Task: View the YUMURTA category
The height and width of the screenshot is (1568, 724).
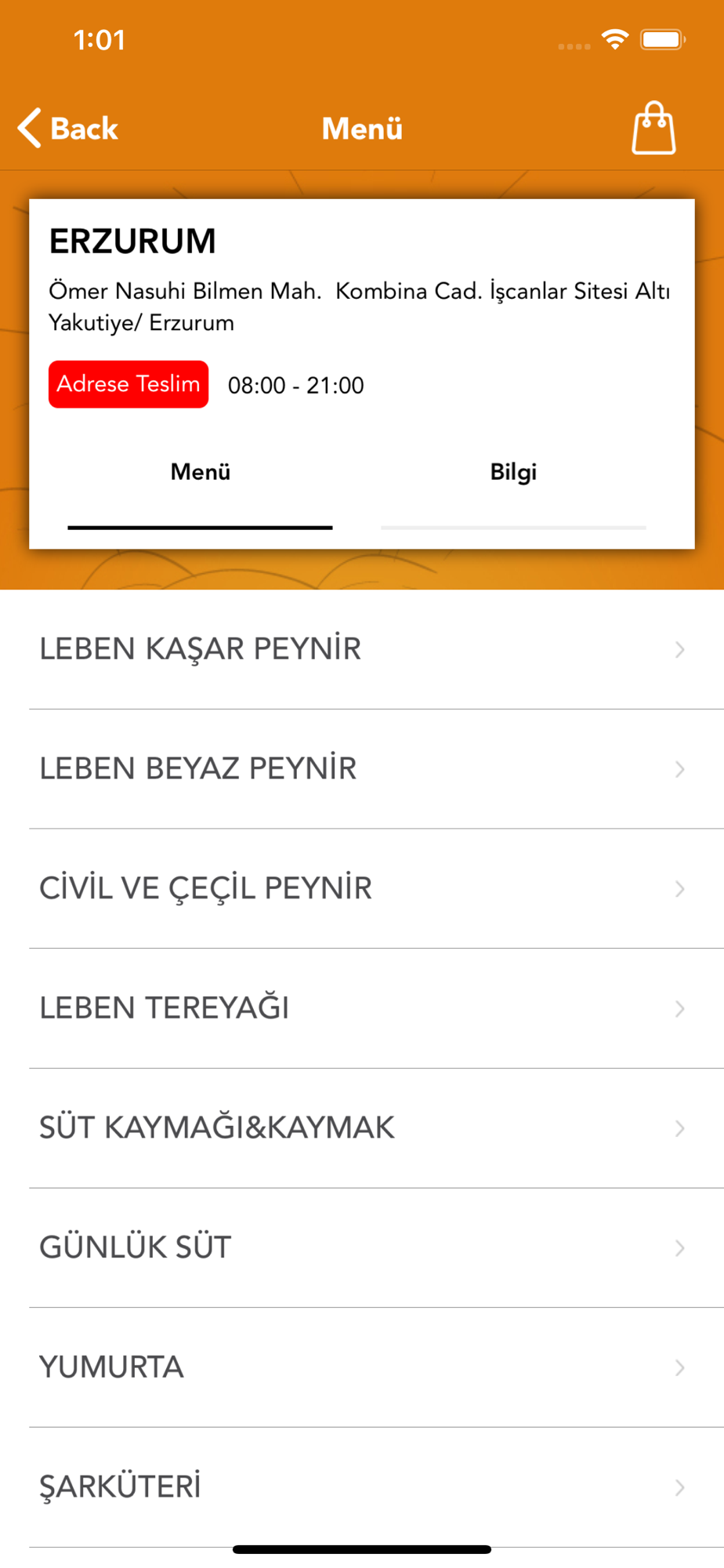Action: tap(362, 1367)
